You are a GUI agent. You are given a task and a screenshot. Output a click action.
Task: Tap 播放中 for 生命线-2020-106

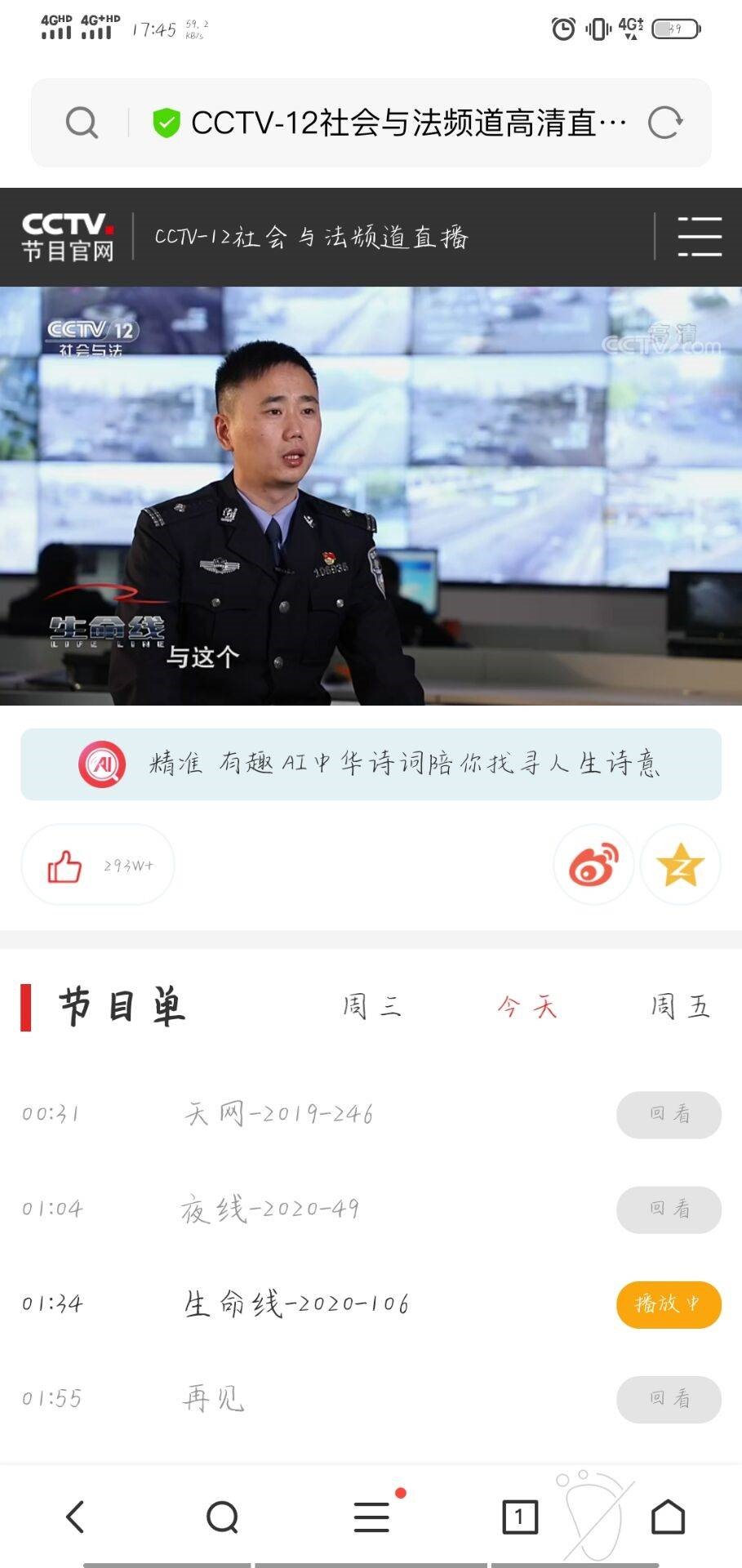pos(669,1304)
